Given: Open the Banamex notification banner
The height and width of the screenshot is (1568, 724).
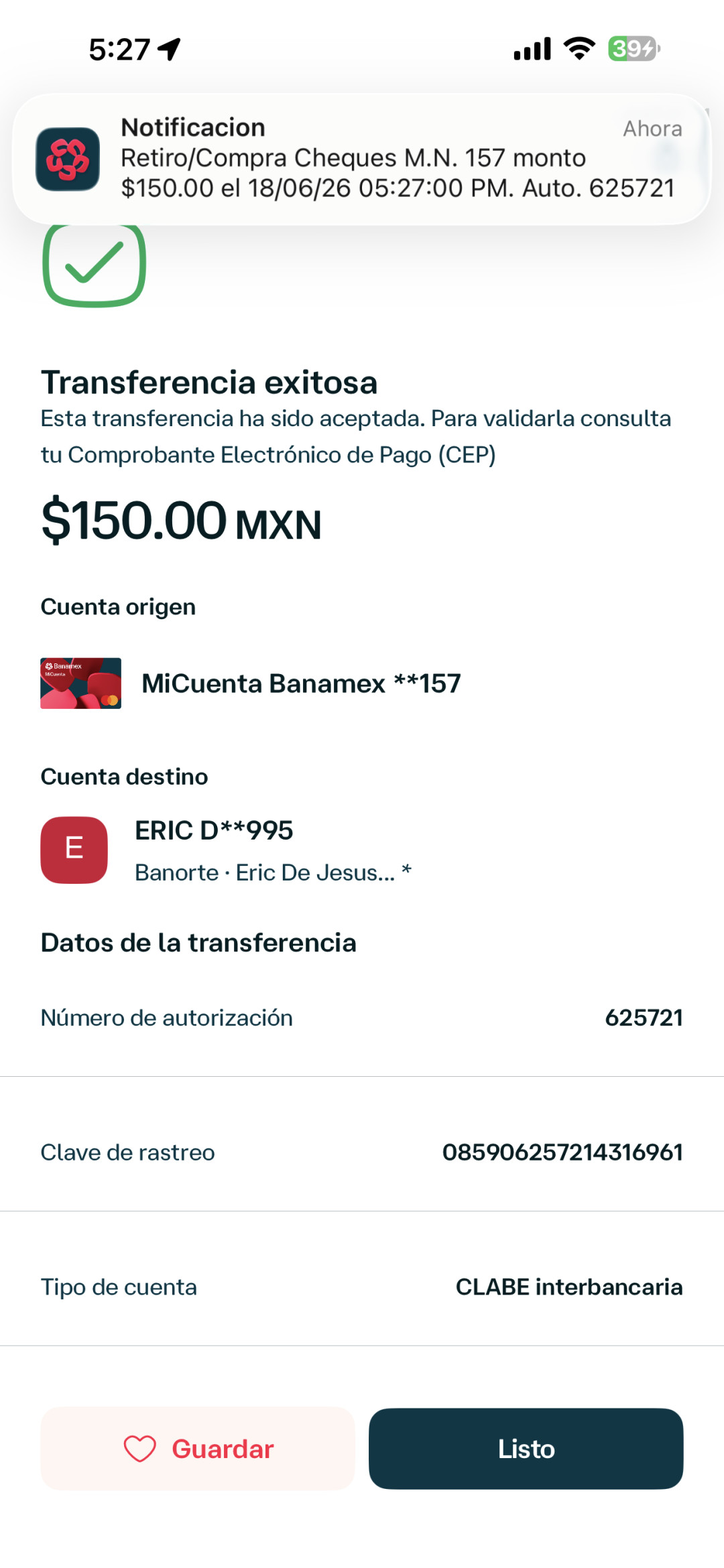Looking at the screenshot, I should coord(361,159).
